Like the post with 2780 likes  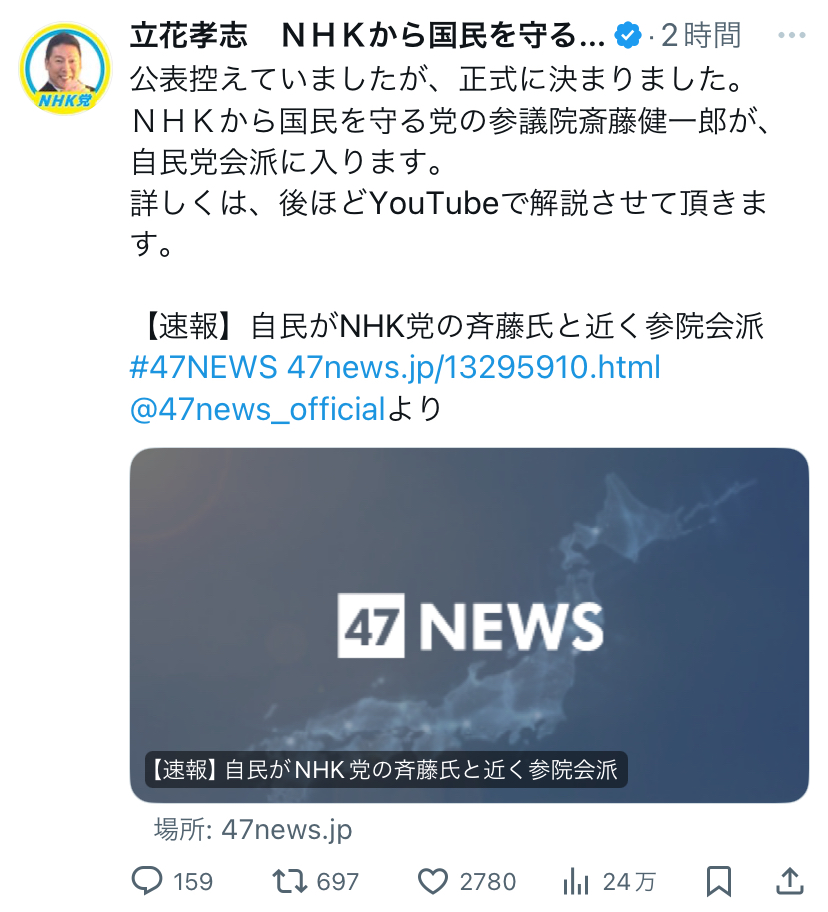tap(432, 881)
